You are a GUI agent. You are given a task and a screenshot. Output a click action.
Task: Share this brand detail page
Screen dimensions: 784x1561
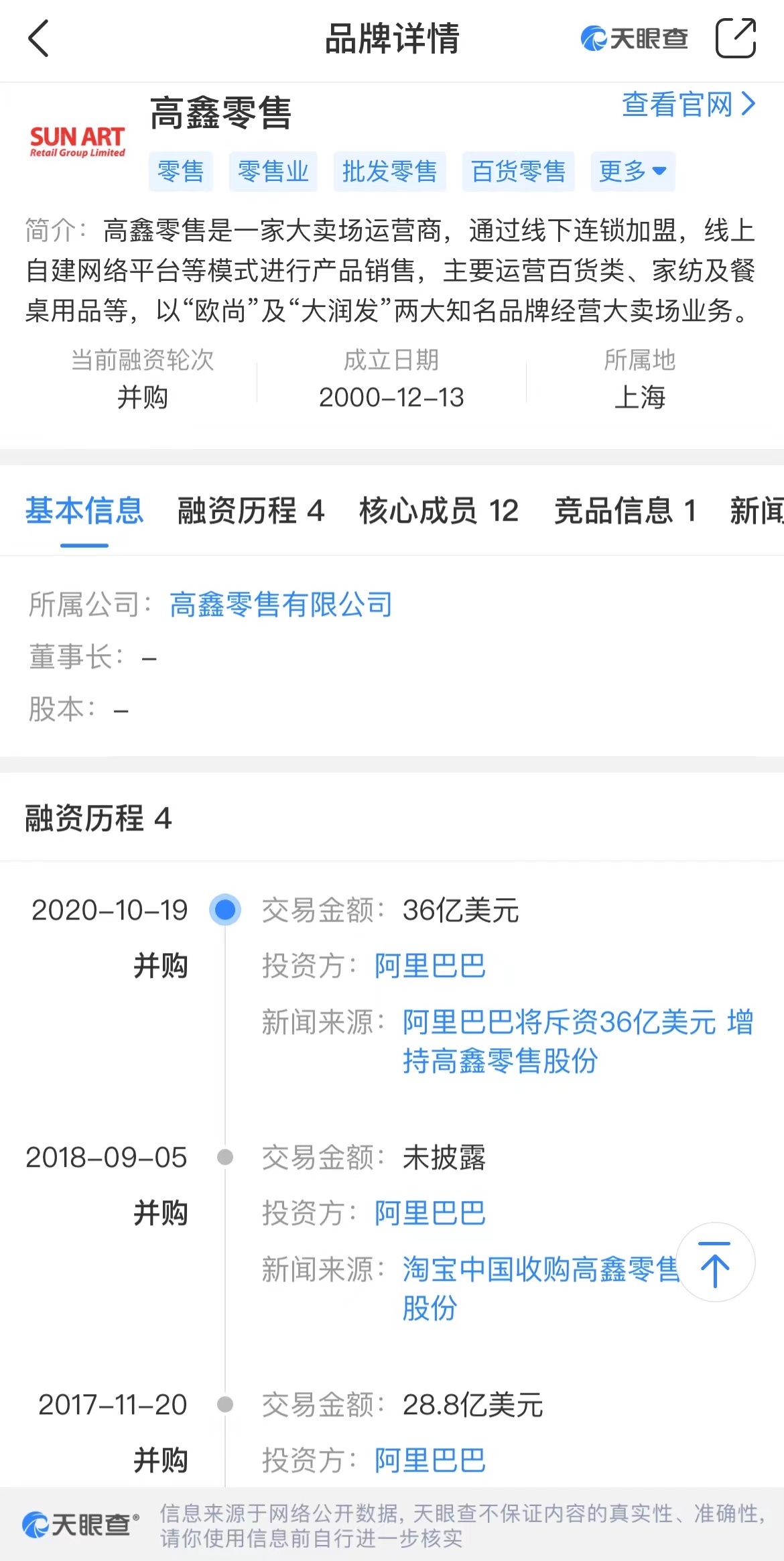735,38
